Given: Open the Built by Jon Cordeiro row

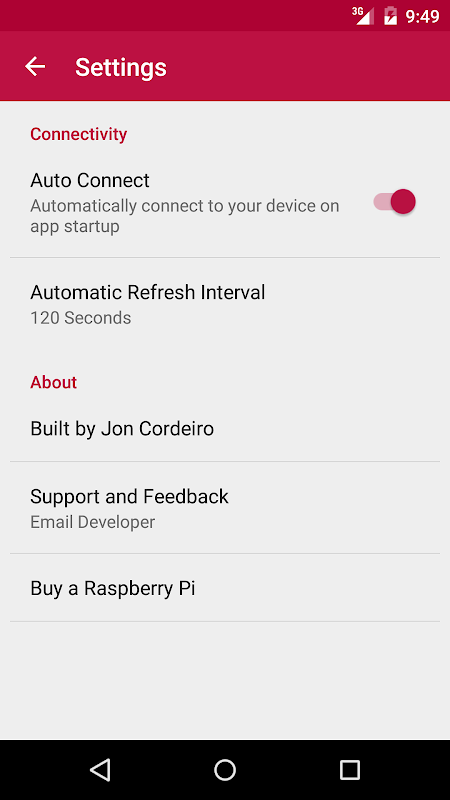Looking at the screenshot, I should (225, 429).
